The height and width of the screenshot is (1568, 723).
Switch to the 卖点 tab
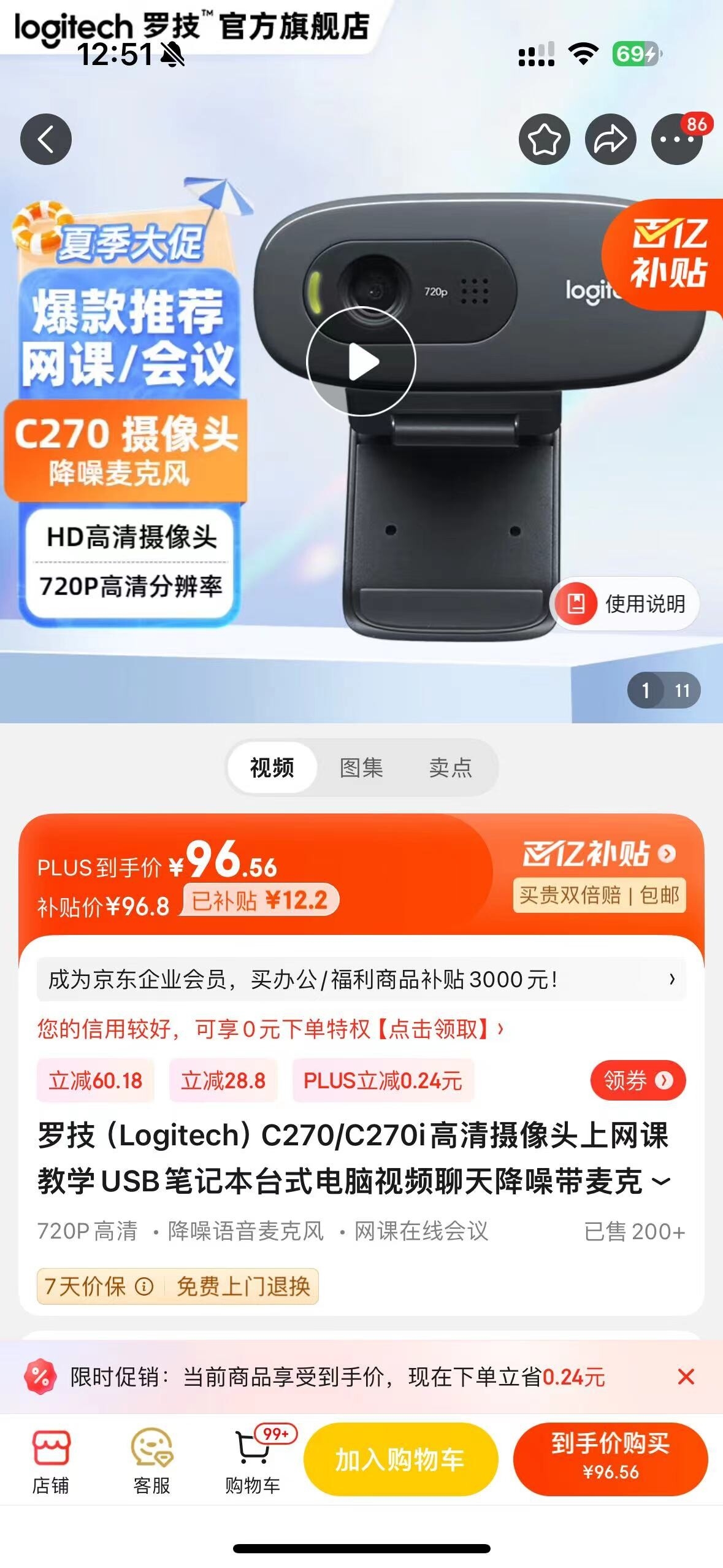(450, 767)
